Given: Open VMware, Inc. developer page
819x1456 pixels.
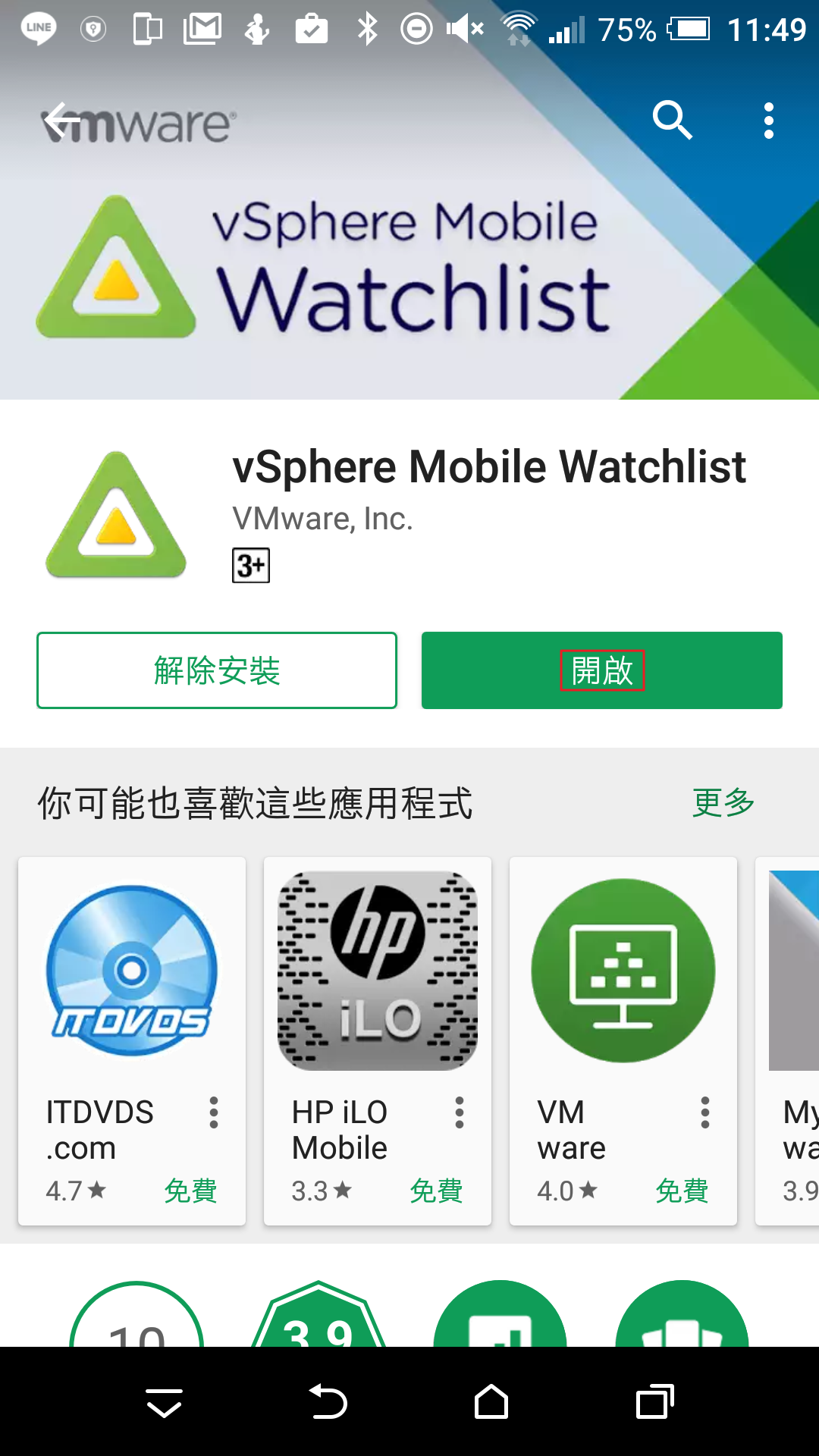Looking at the screenshot, I should tap(322, 519).
